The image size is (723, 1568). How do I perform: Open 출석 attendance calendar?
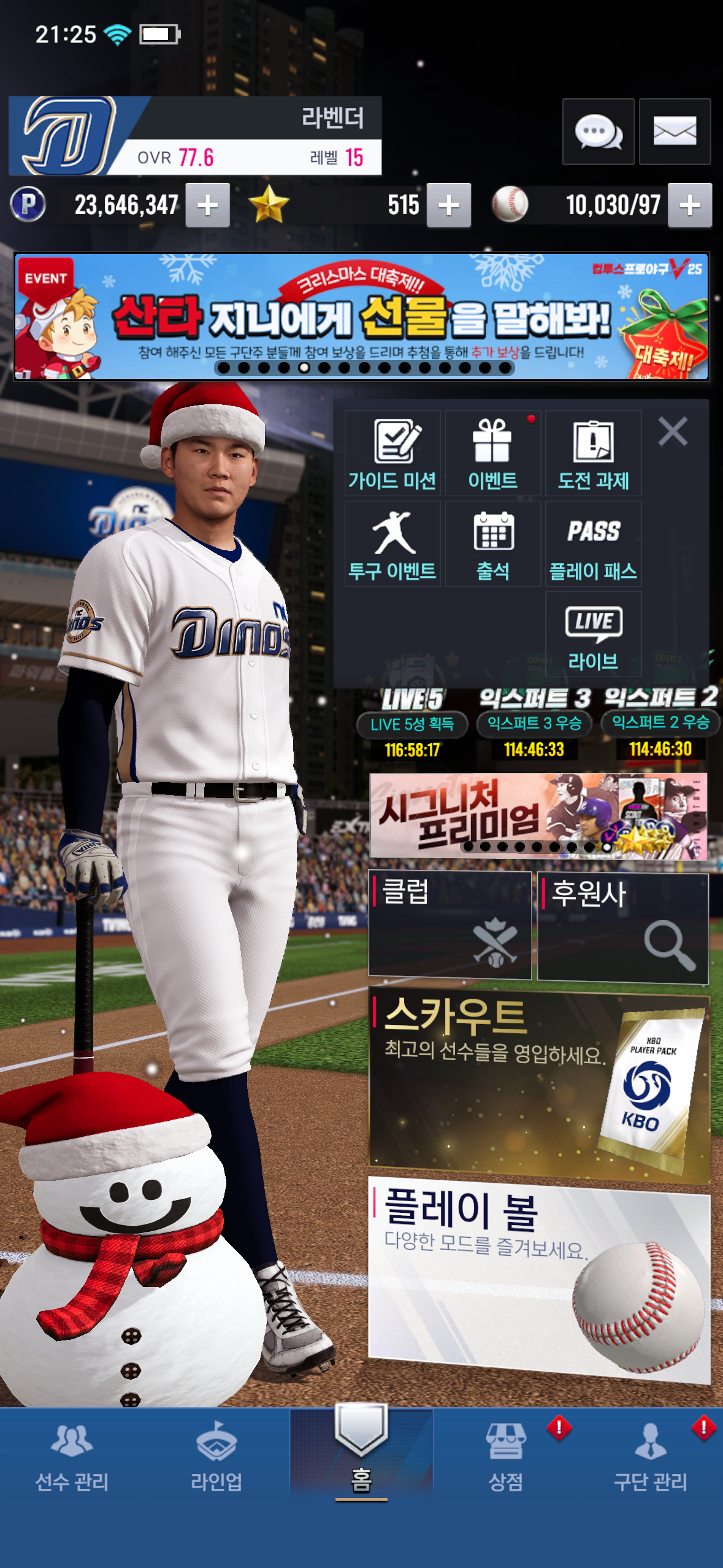tap(493, 544)
